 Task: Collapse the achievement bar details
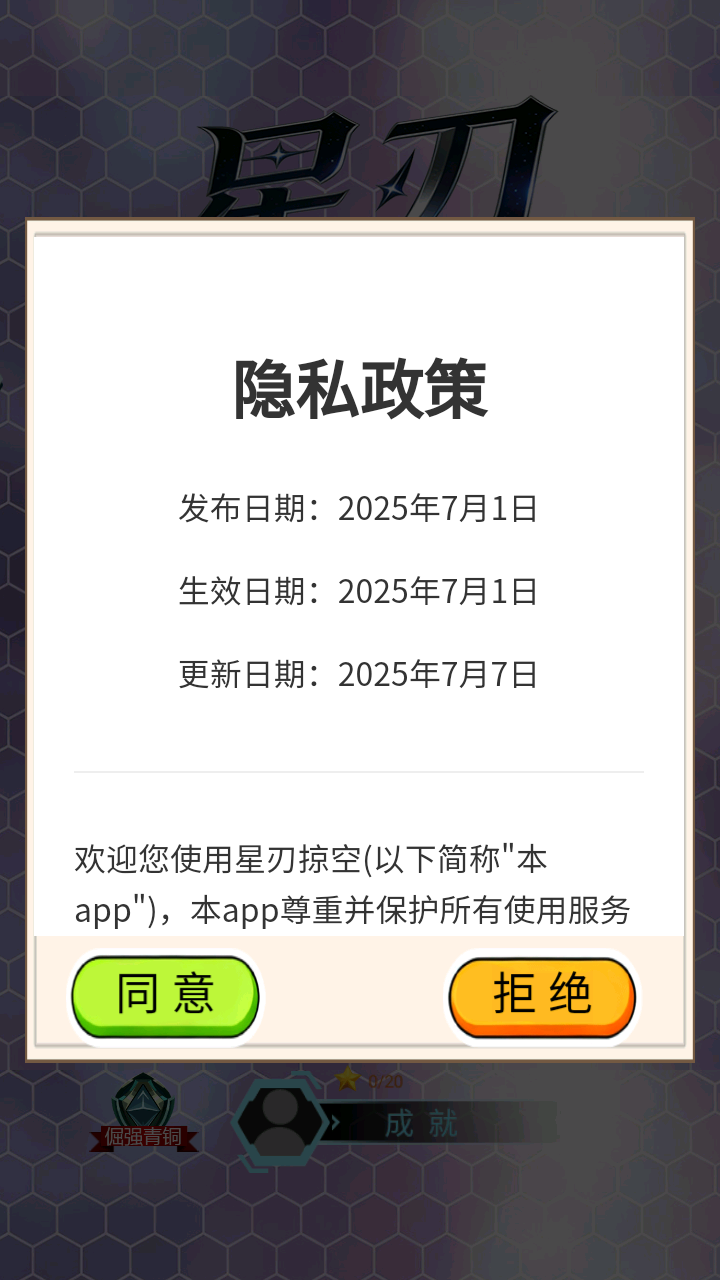[420, 1125]
